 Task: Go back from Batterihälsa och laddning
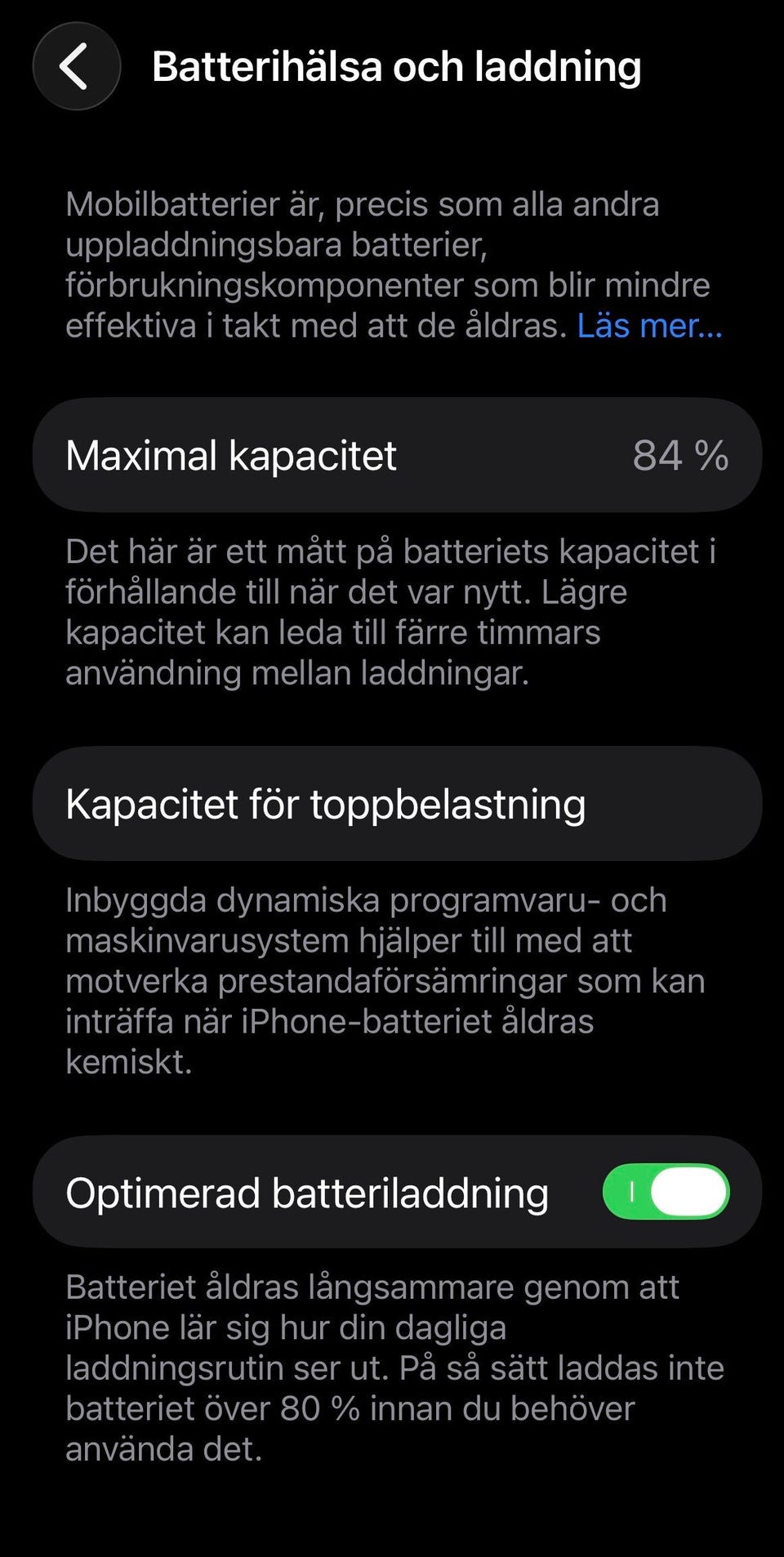click(76, 66)
